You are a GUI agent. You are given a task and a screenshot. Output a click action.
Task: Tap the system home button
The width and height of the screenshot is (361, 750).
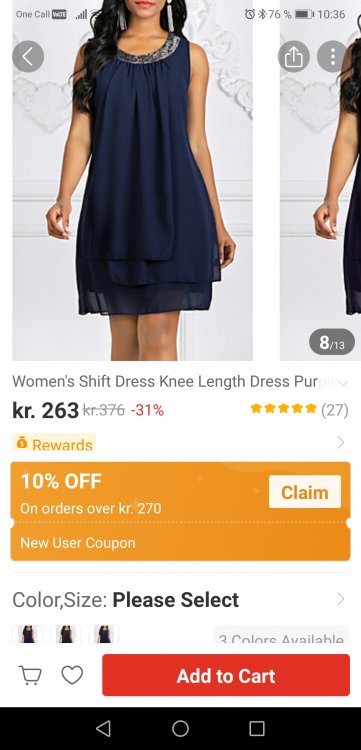tap(180, 728)
